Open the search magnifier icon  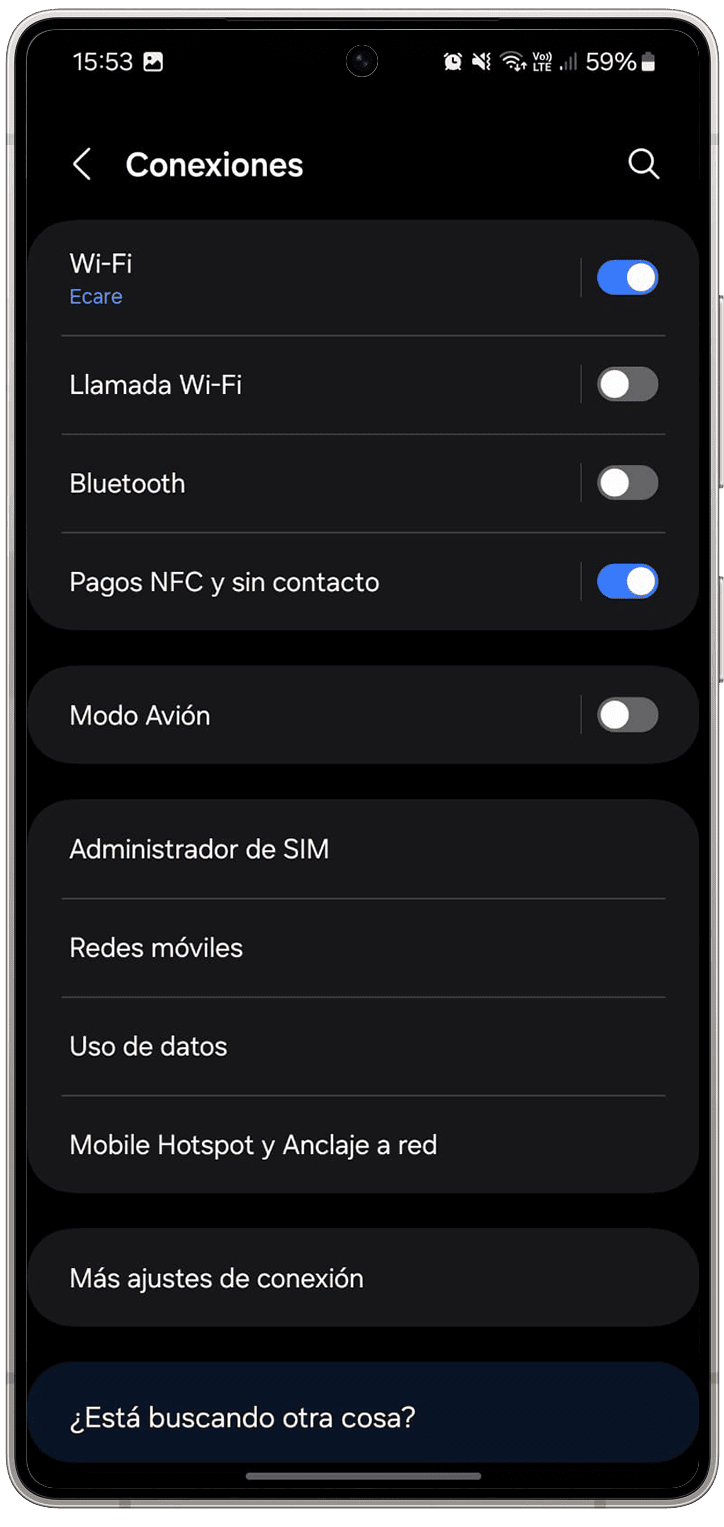click(x=643, y=165)
